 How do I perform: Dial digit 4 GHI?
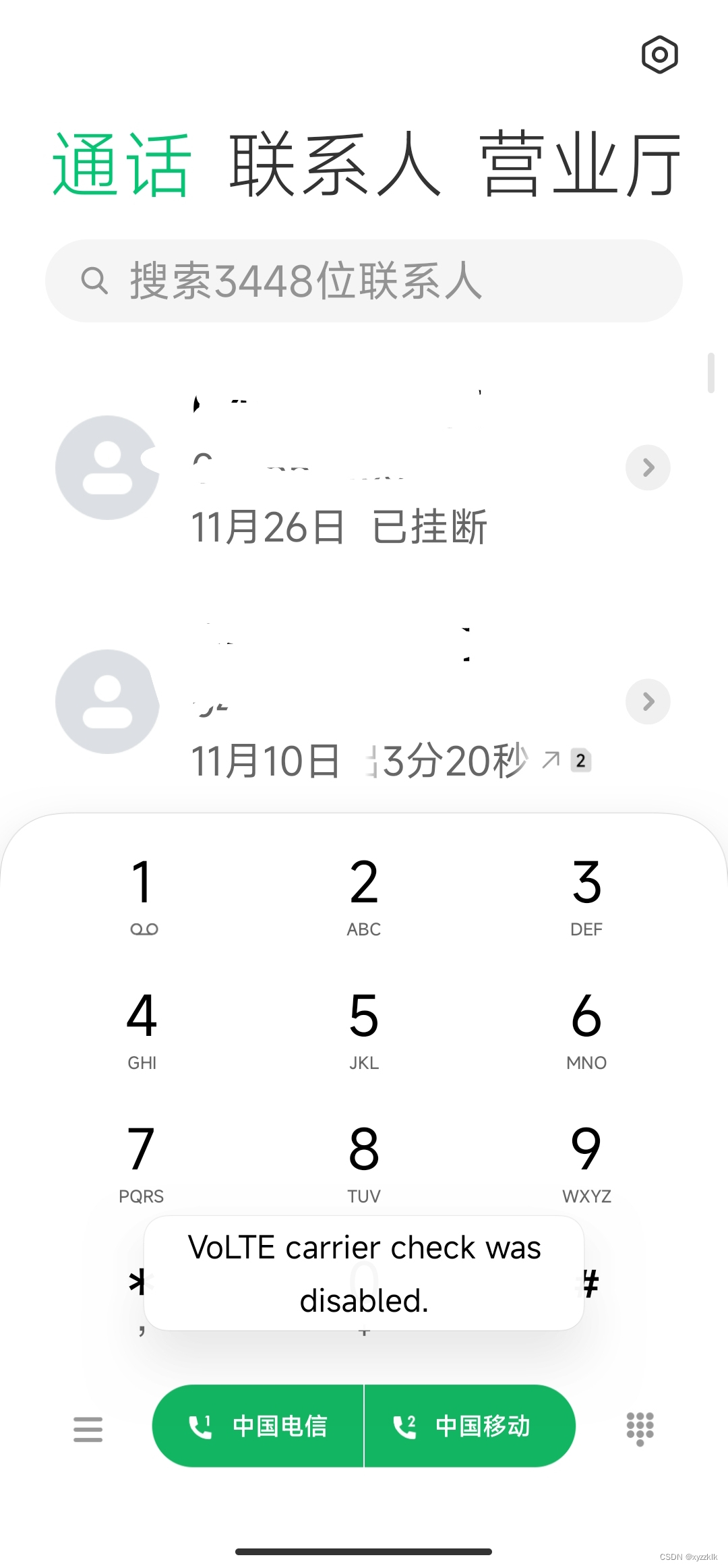142,1027
